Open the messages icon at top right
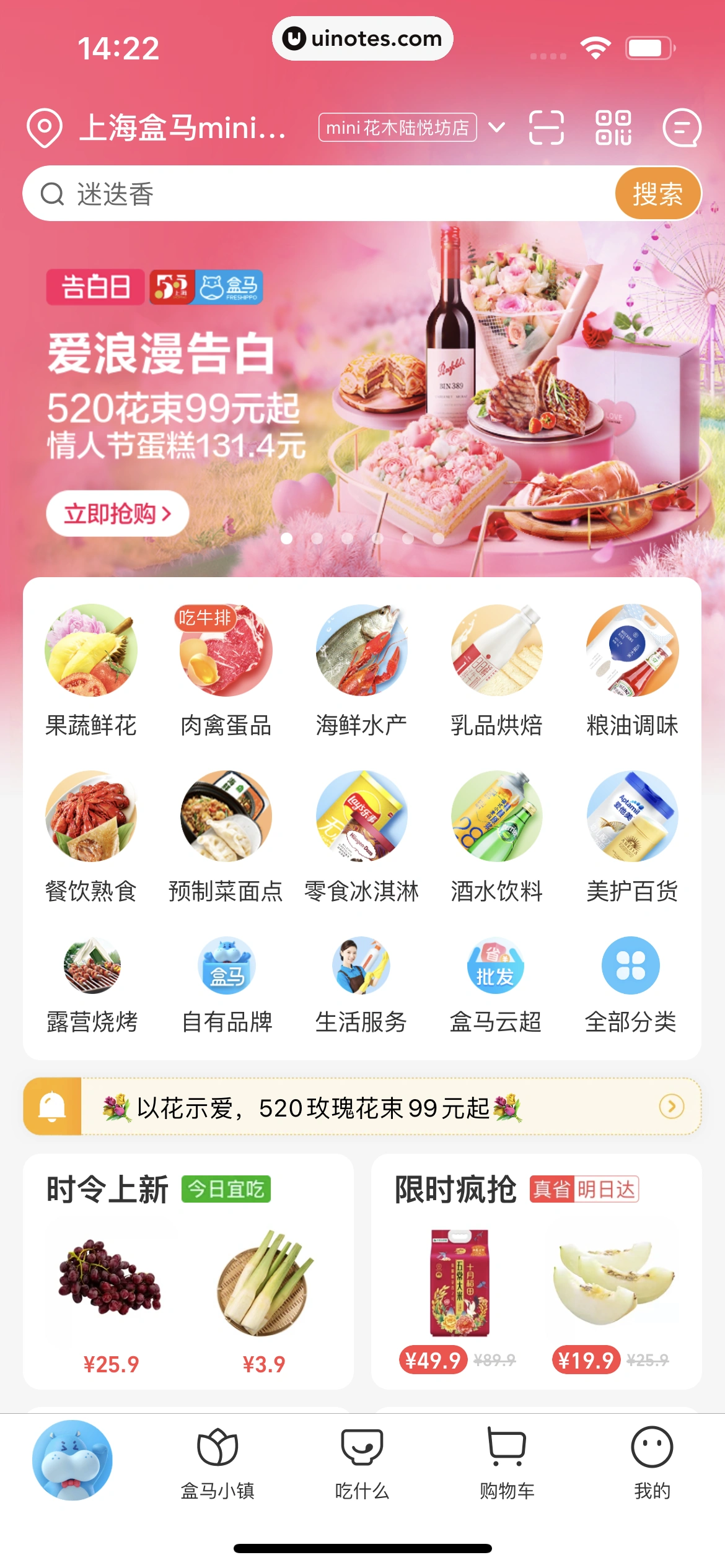 (x=682, y=128)
